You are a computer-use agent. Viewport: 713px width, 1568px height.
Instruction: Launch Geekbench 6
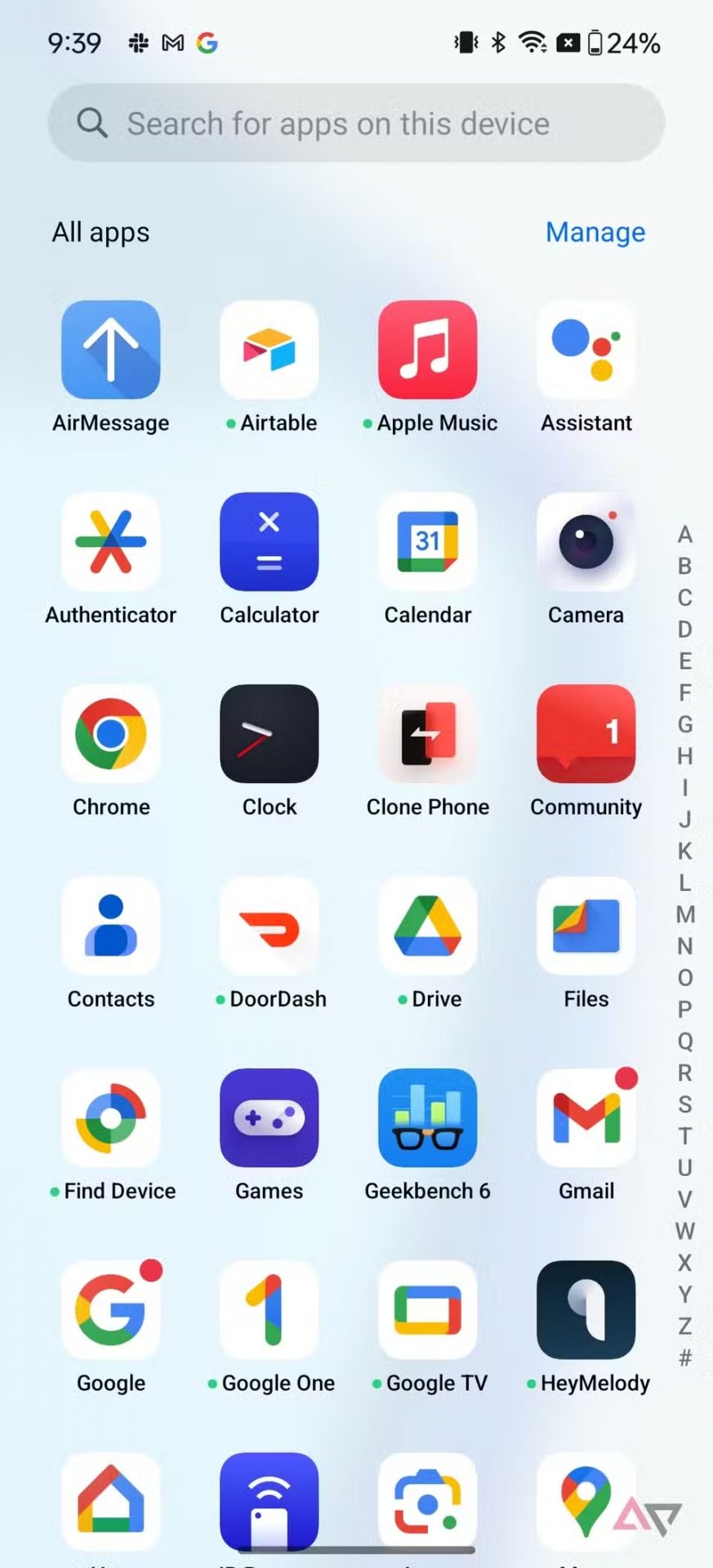(x=428, y=1118)
